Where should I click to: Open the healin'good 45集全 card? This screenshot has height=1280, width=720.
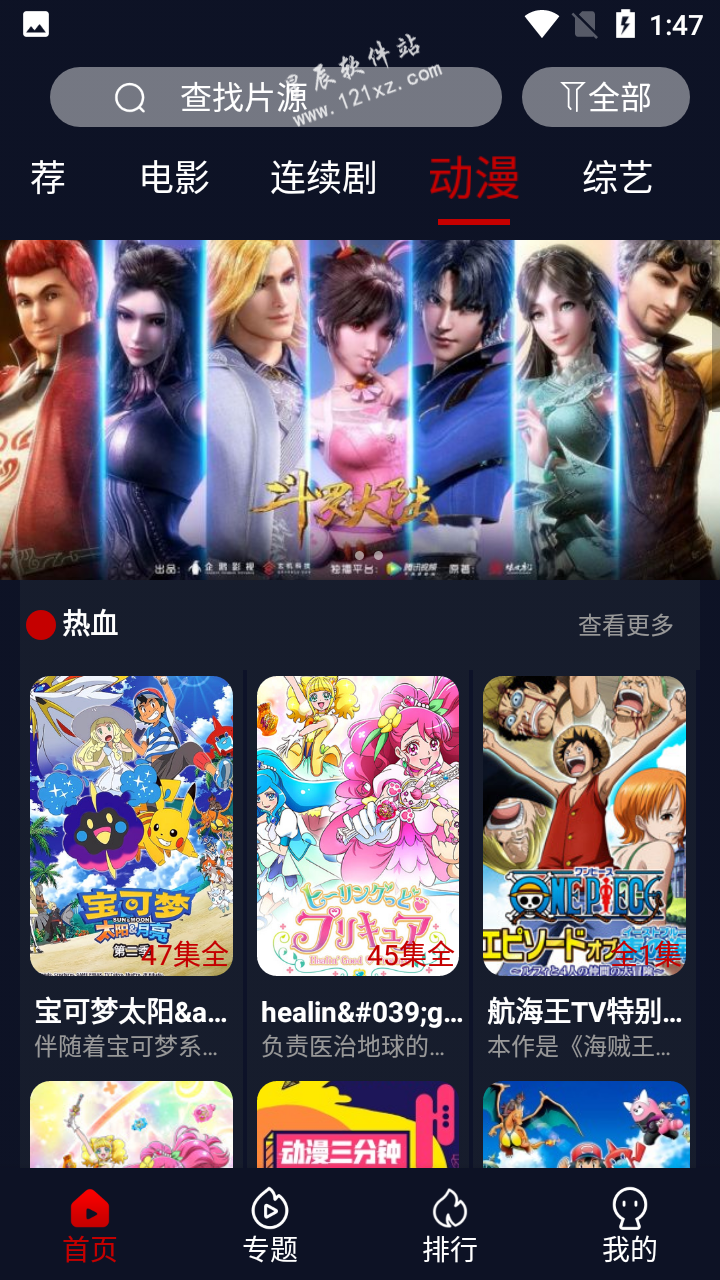358,825
